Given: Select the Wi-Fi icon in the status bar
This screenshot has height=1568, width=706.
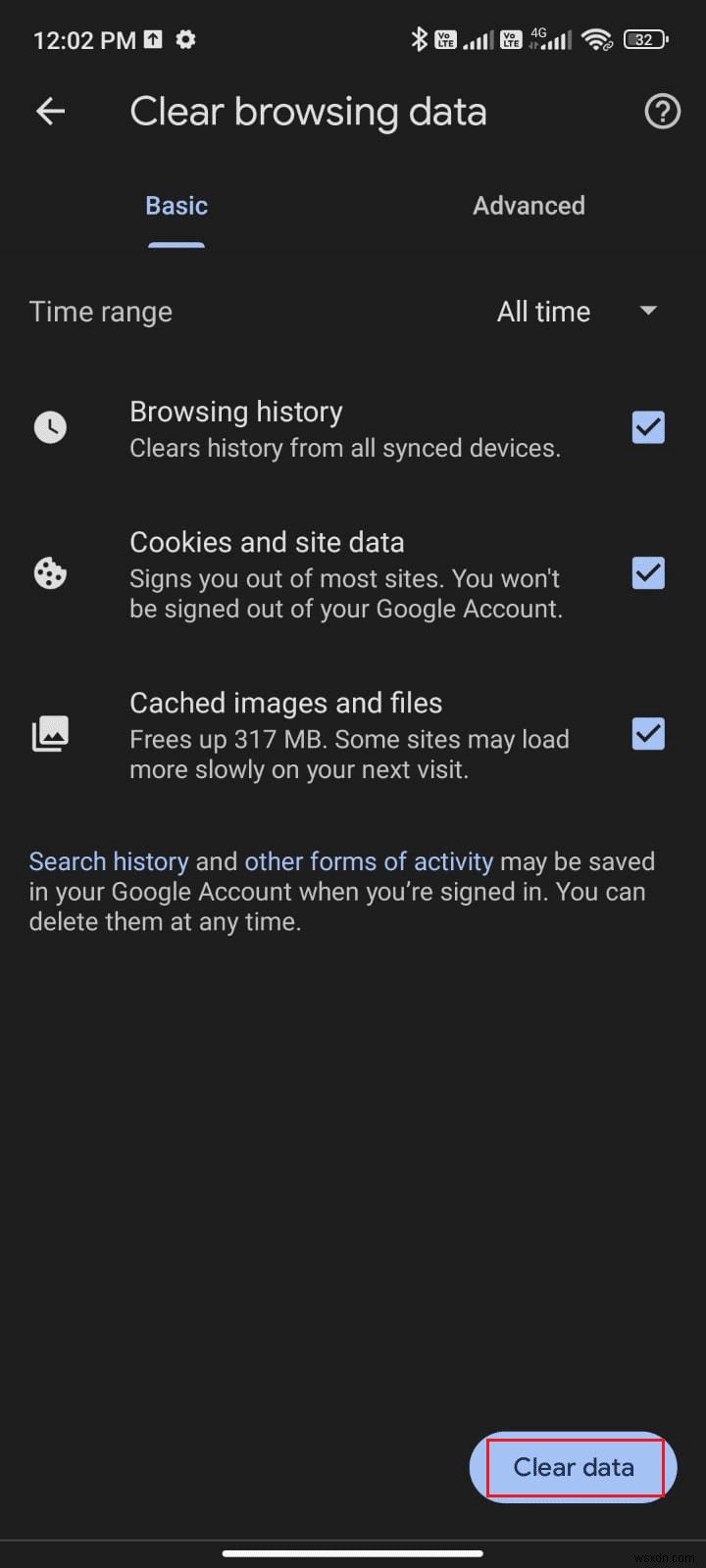Looking at the screenshot, I should click(x=597, y=40).
